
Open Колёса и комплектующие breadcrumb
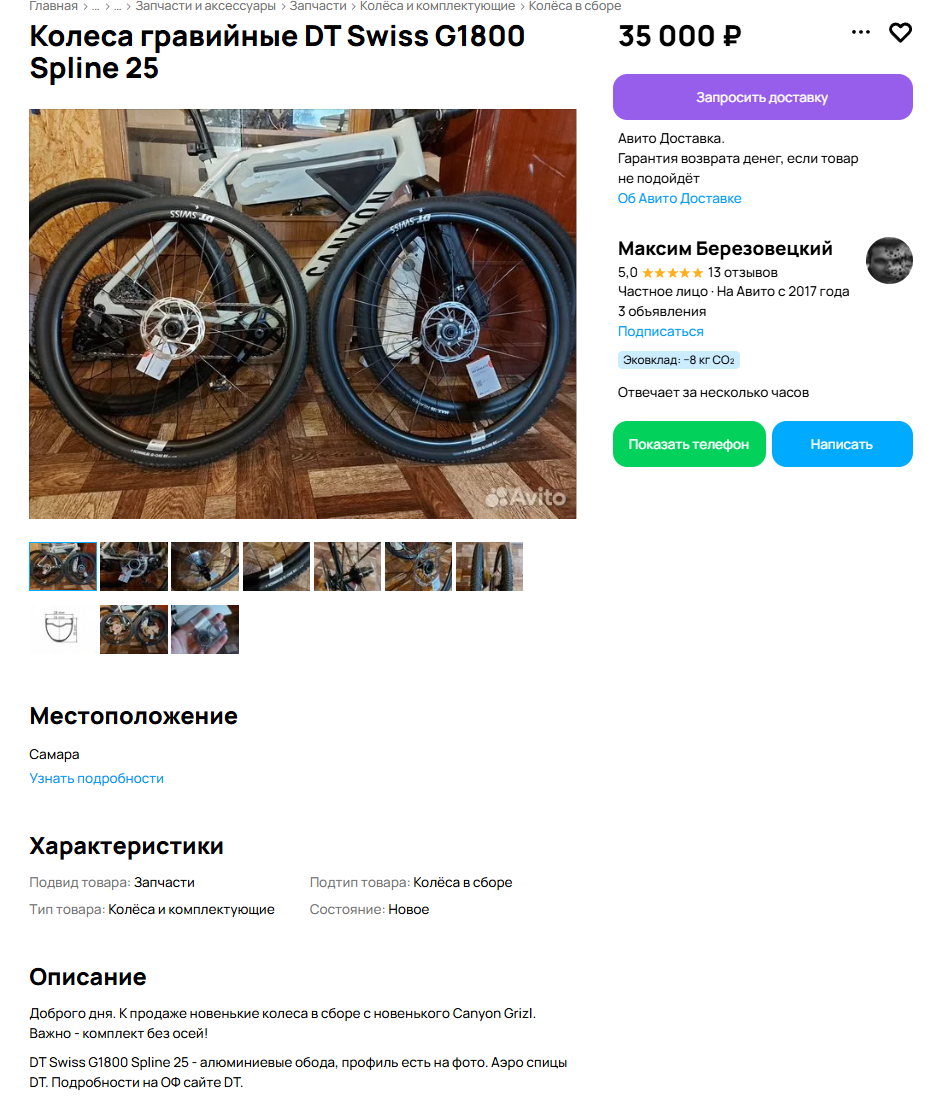tap(437, 6)
